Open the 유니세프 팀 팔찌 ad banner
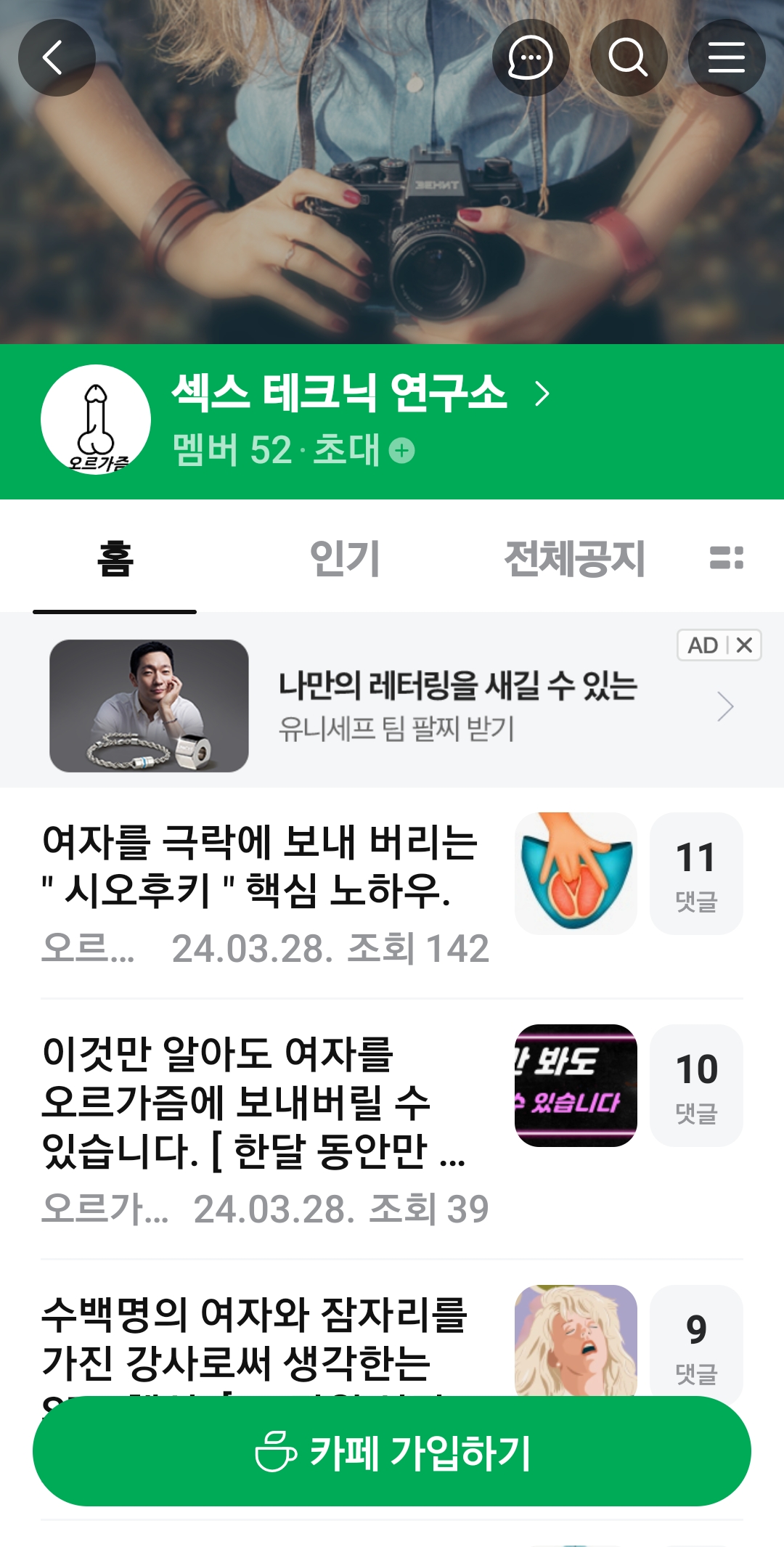The width and height of the screenshot is (784, 1547). coord(457,706)
